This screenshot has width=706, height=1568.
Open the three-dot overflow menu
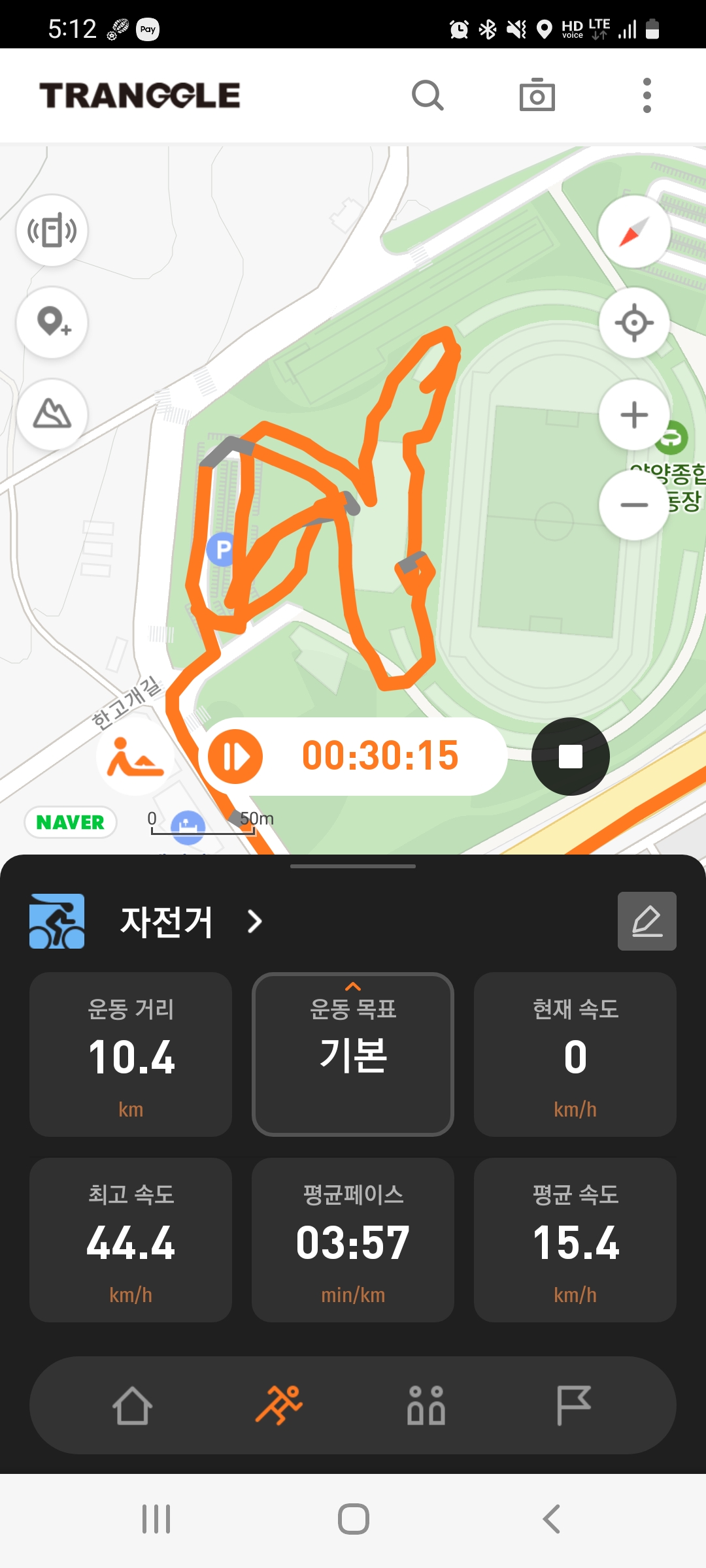point(647,95)
